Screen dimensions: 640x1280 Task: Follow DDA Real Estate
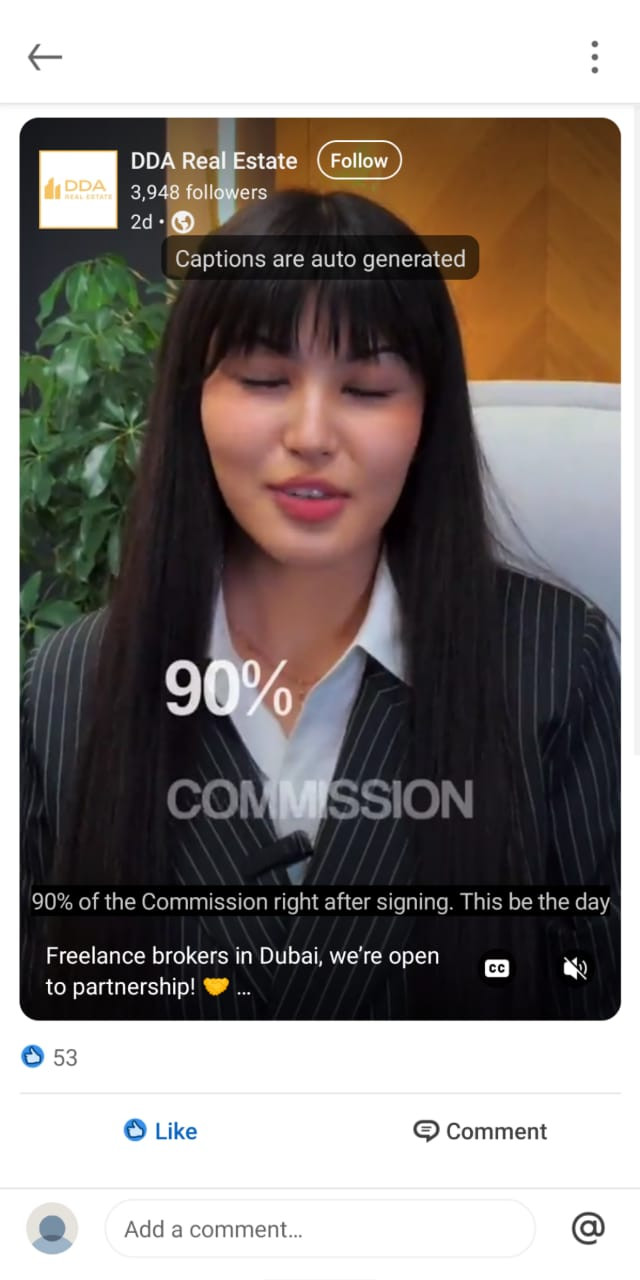(x=359, y=161)
